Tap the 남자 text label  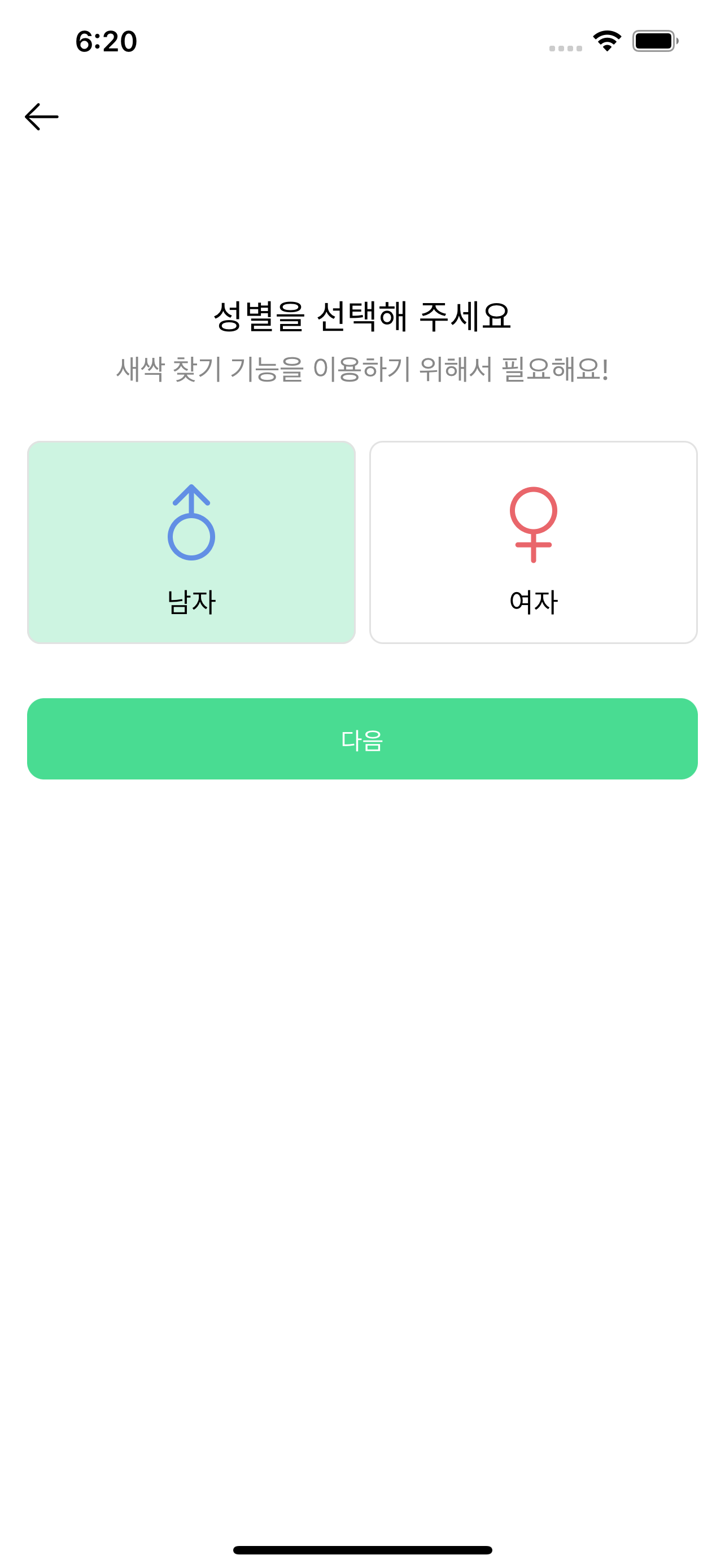192,601
